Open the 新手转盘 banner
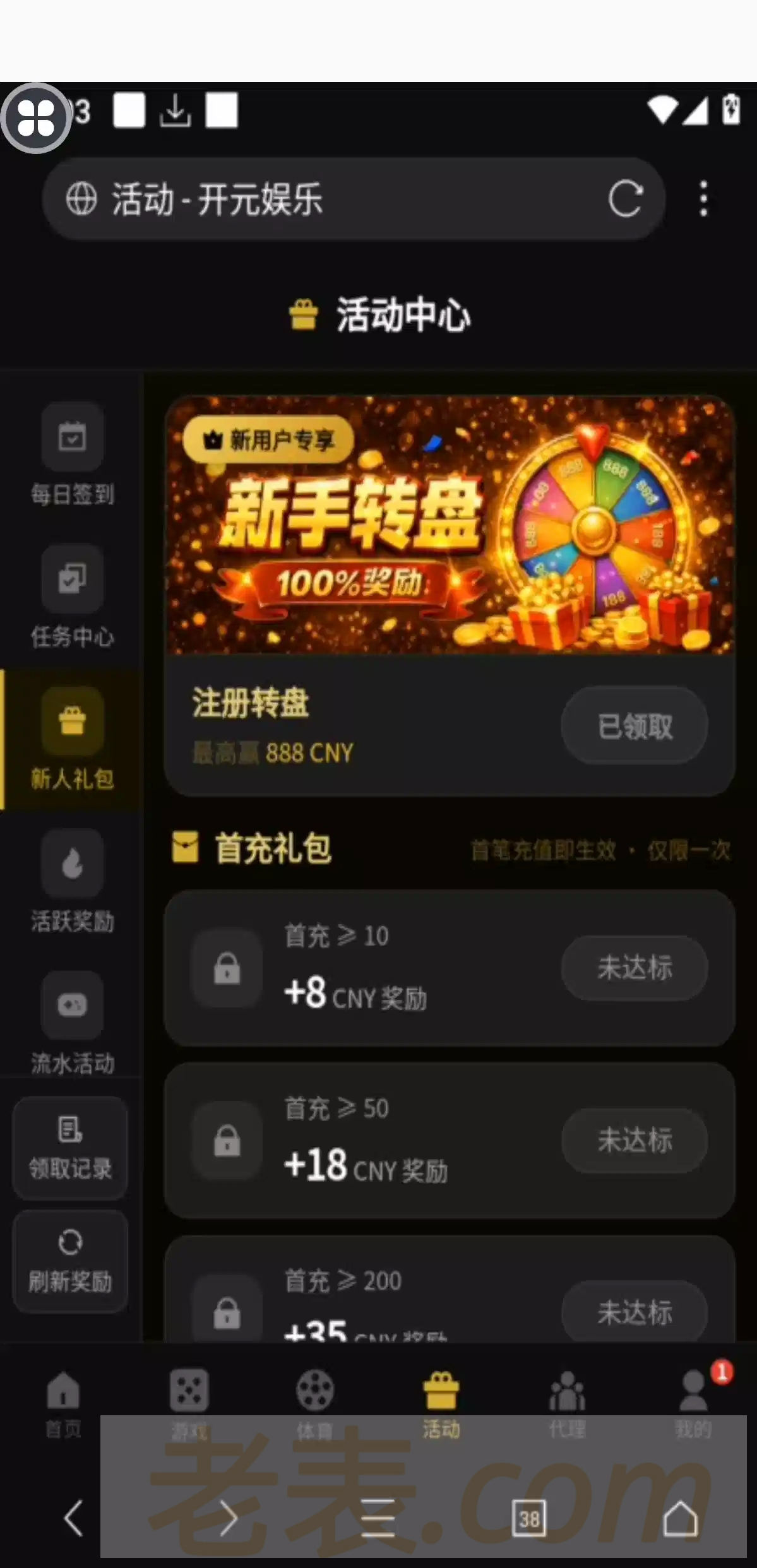Viewport: 757px width, 1568px height. pos(450,525)
